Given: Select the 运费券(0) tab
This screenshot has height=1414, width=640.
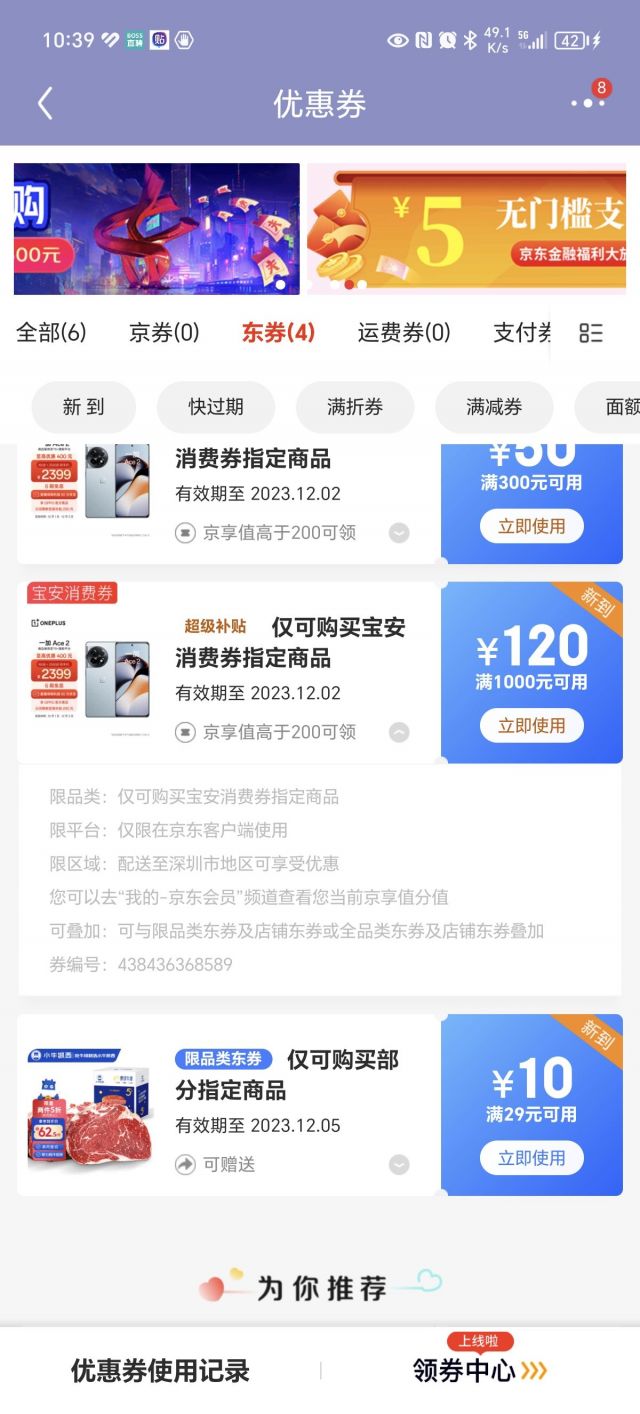Looking at the screenshot, I should 404,333.
